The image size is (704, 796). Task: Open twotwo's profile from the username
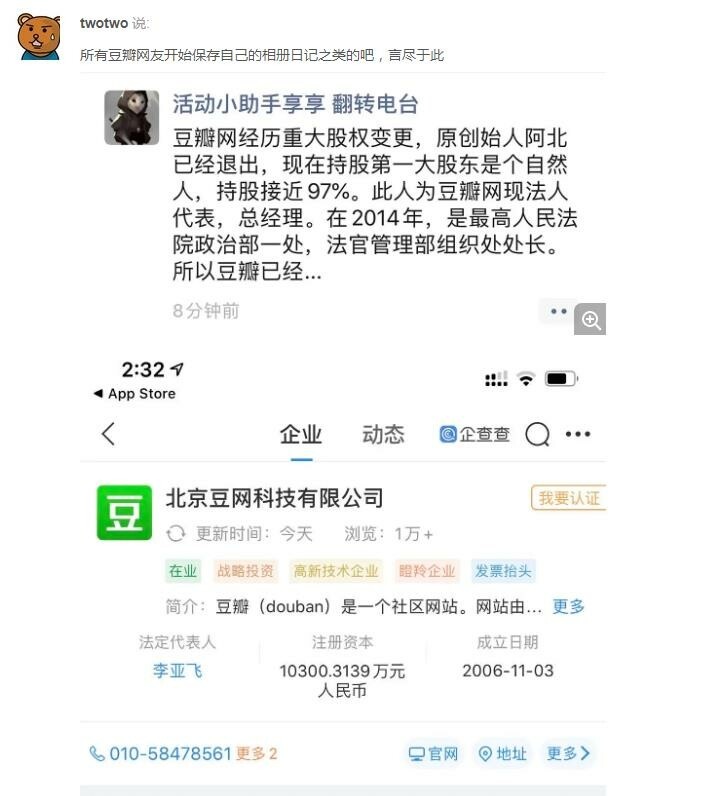(104, 23)
